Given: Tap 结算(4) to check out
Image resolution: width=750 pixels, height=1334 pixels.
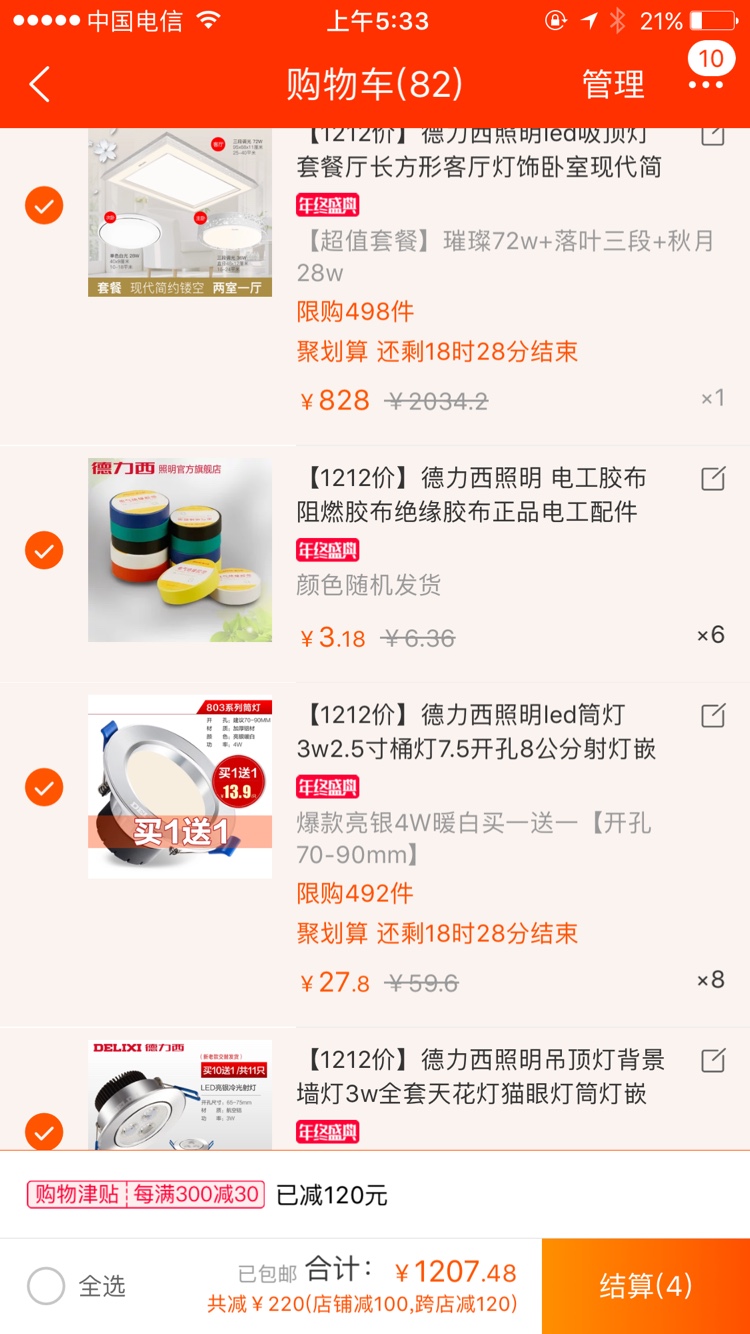Looking at the screenshot, I should 646,1286.
